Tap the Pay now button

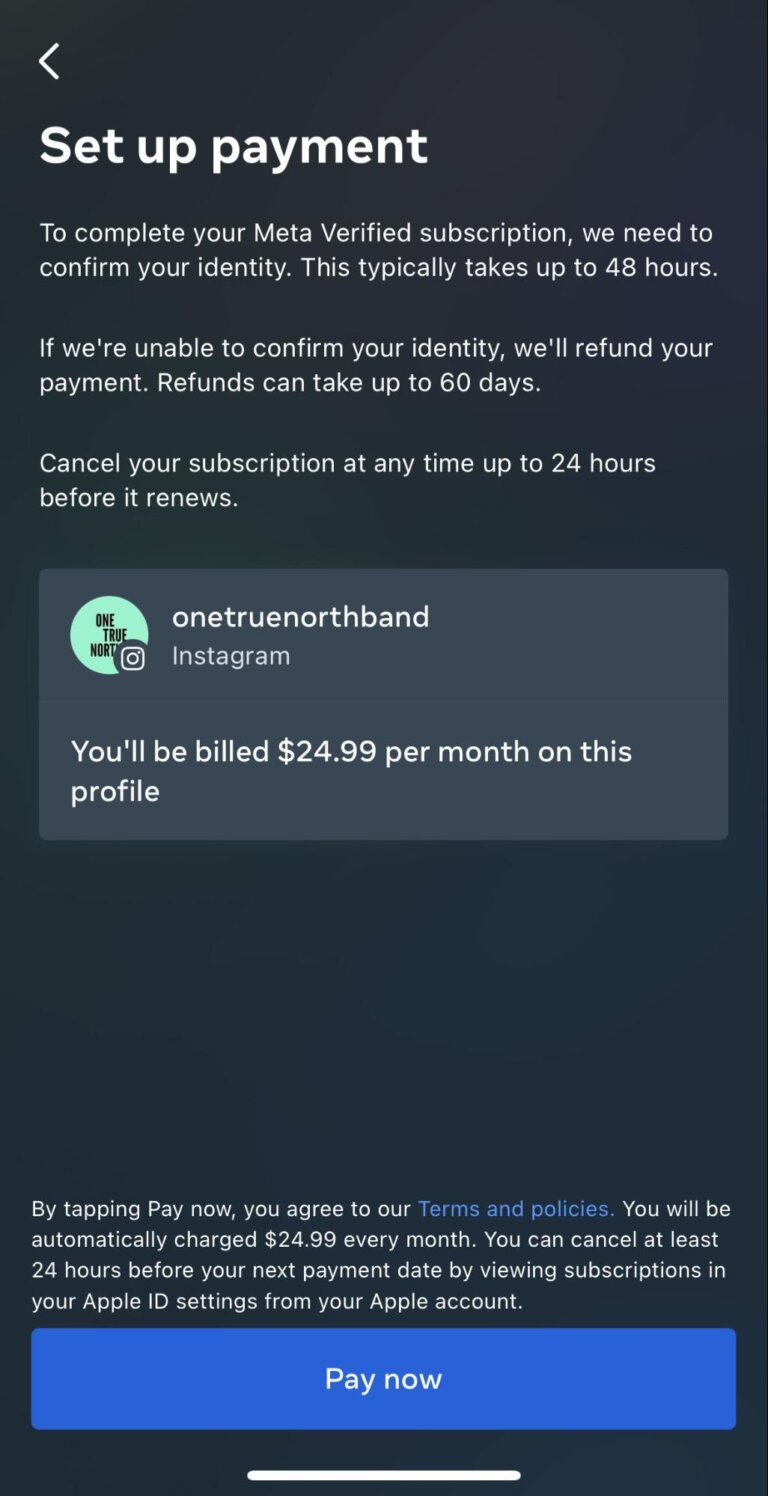click(x=383, y=1378)
